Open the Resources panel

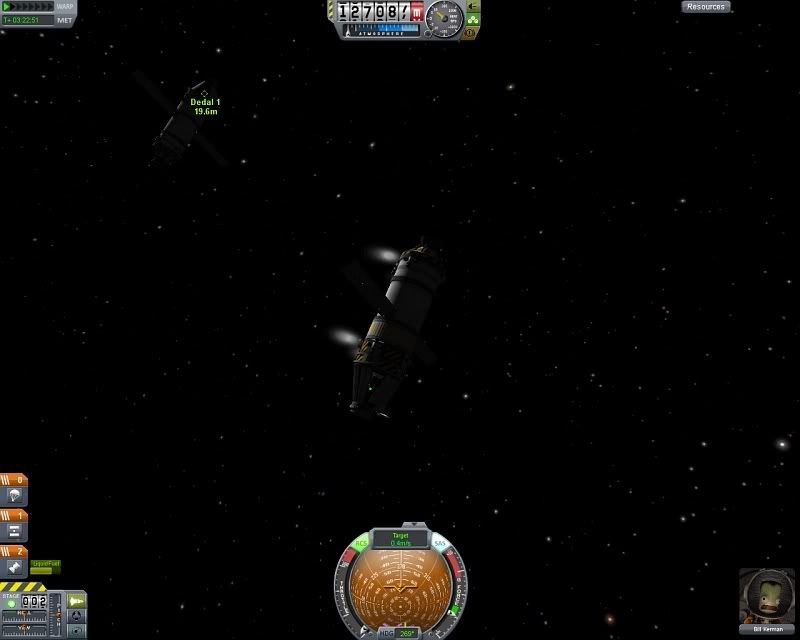point(706,6)
